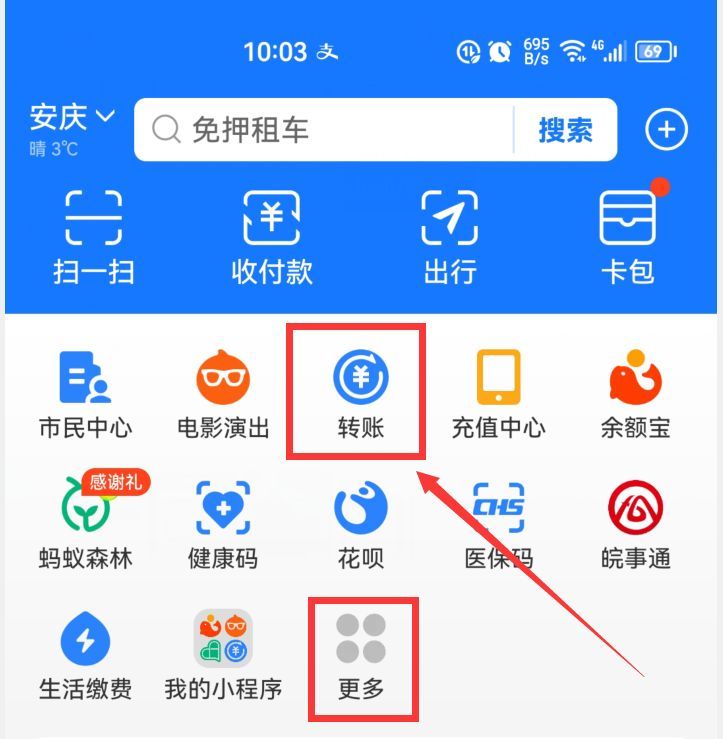This screenshot has width=723, height=739.
Task: Open 健康码 health code
Action: point(223,524)
